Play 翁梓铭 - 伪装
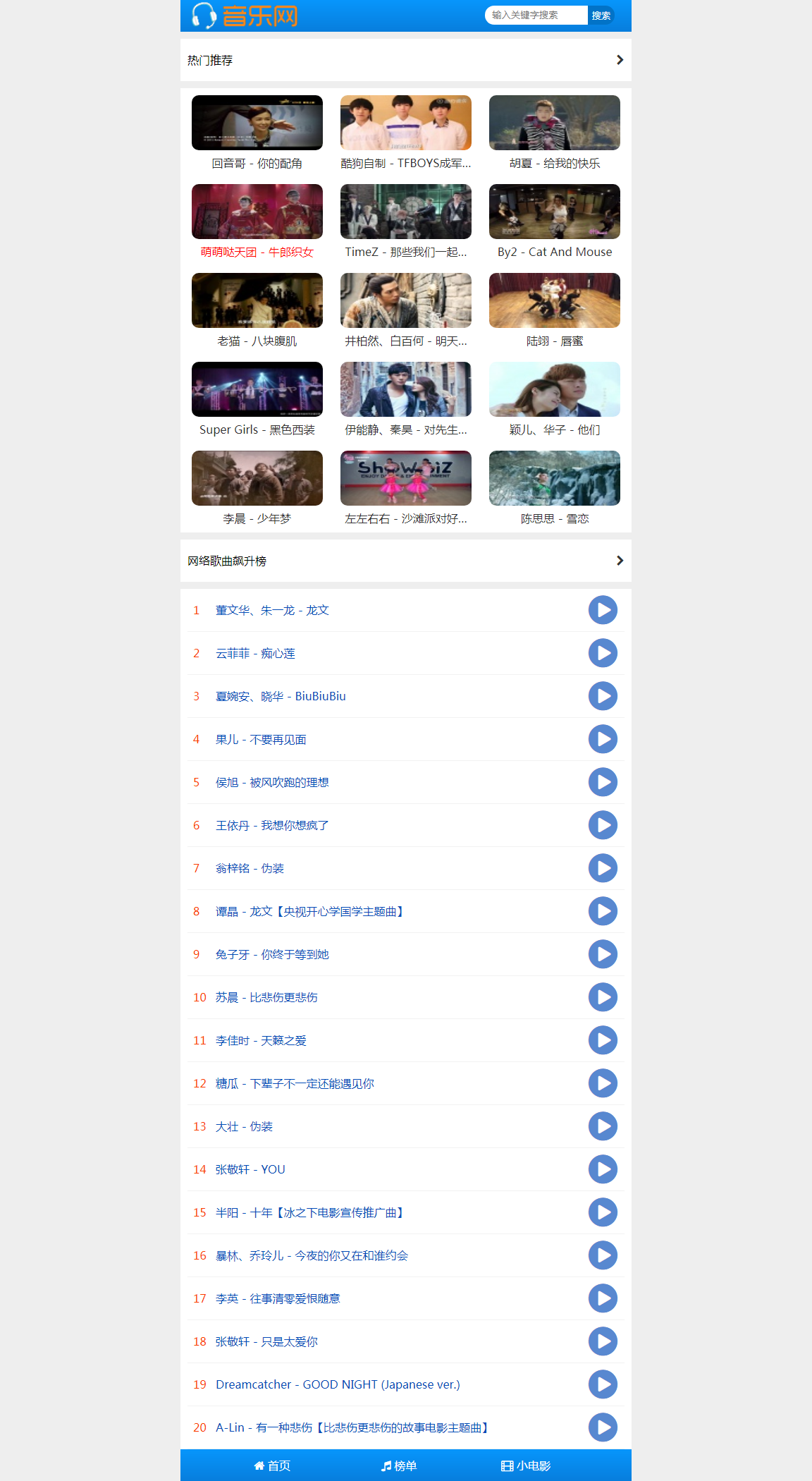812x1481 pixels. tap(603, 868)
